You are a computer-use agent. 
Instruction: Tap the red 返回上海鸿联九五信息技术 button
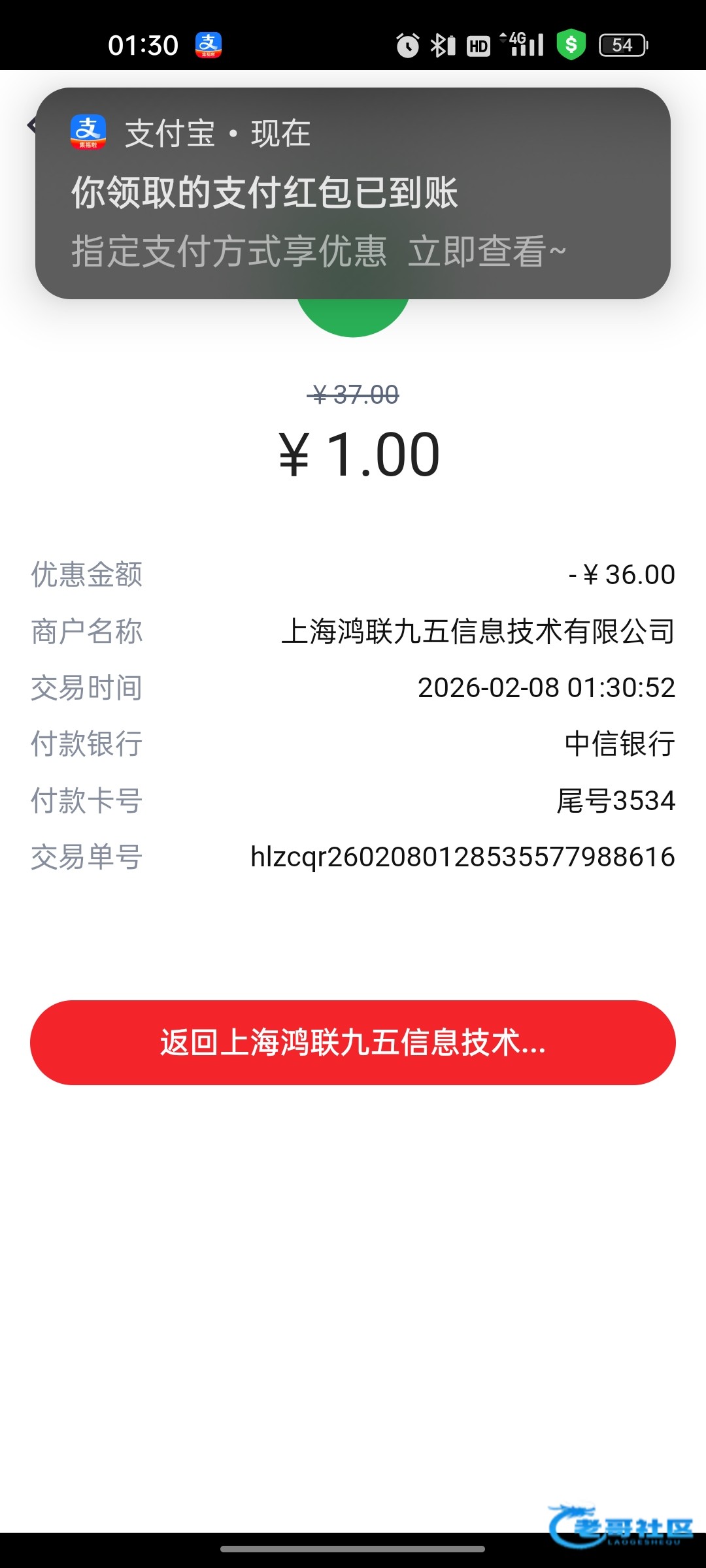tap(353, 1042)
